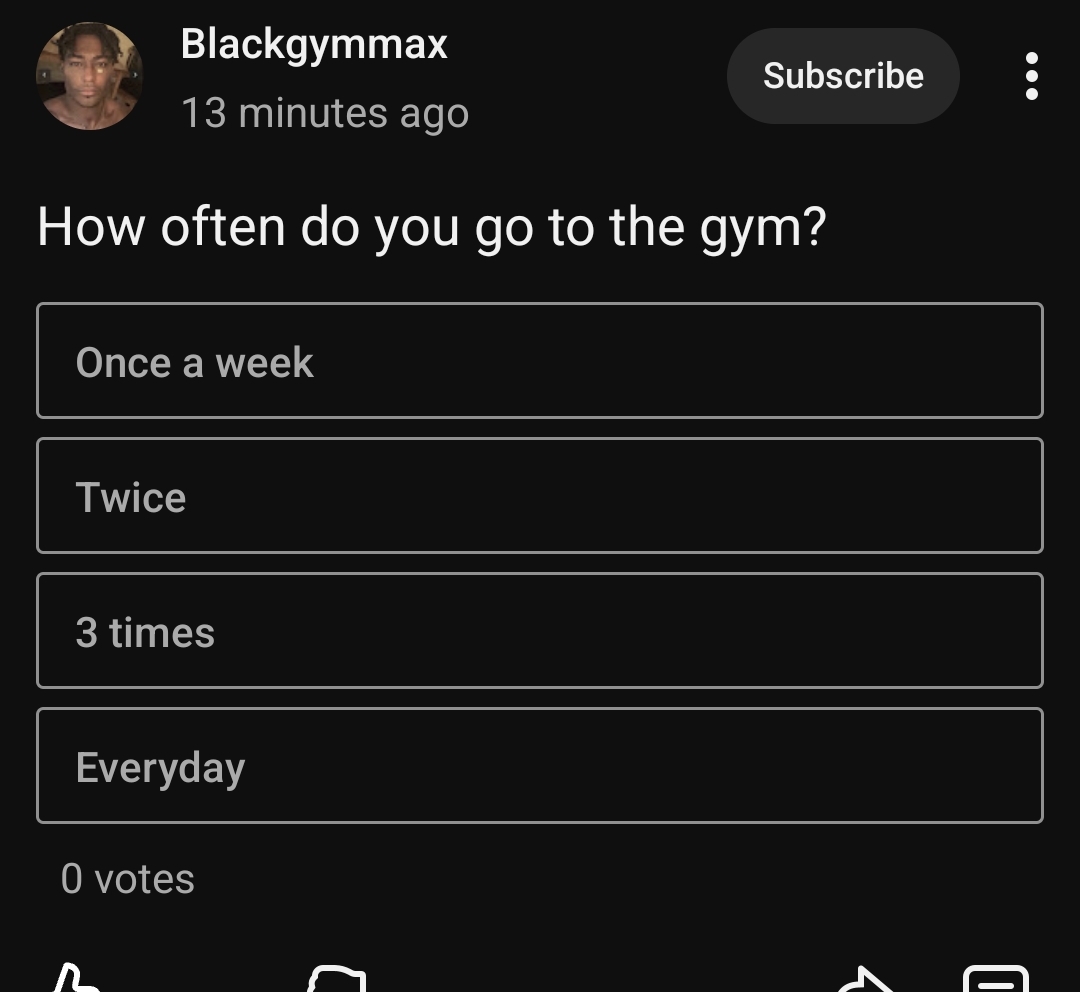Screen dimensions: 1080x992
Task: Choose the 3 times poll option
Action: (539, 630)
